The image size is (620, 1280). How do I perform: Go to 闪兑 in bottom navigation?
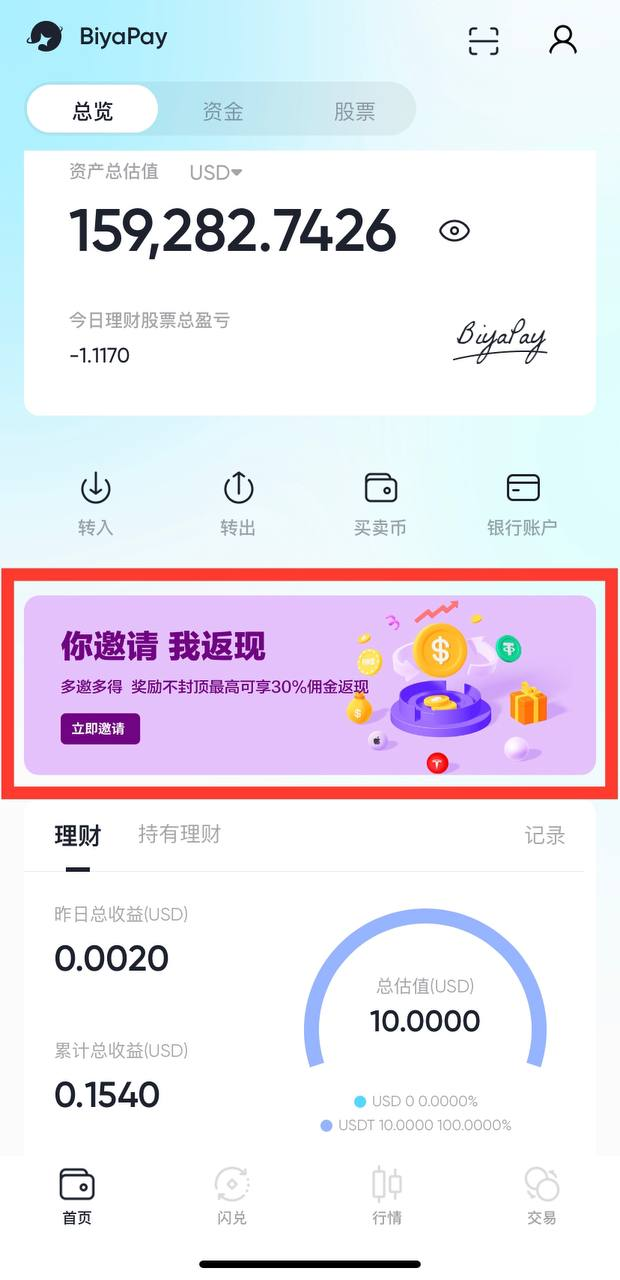(x=232, y=1196)
